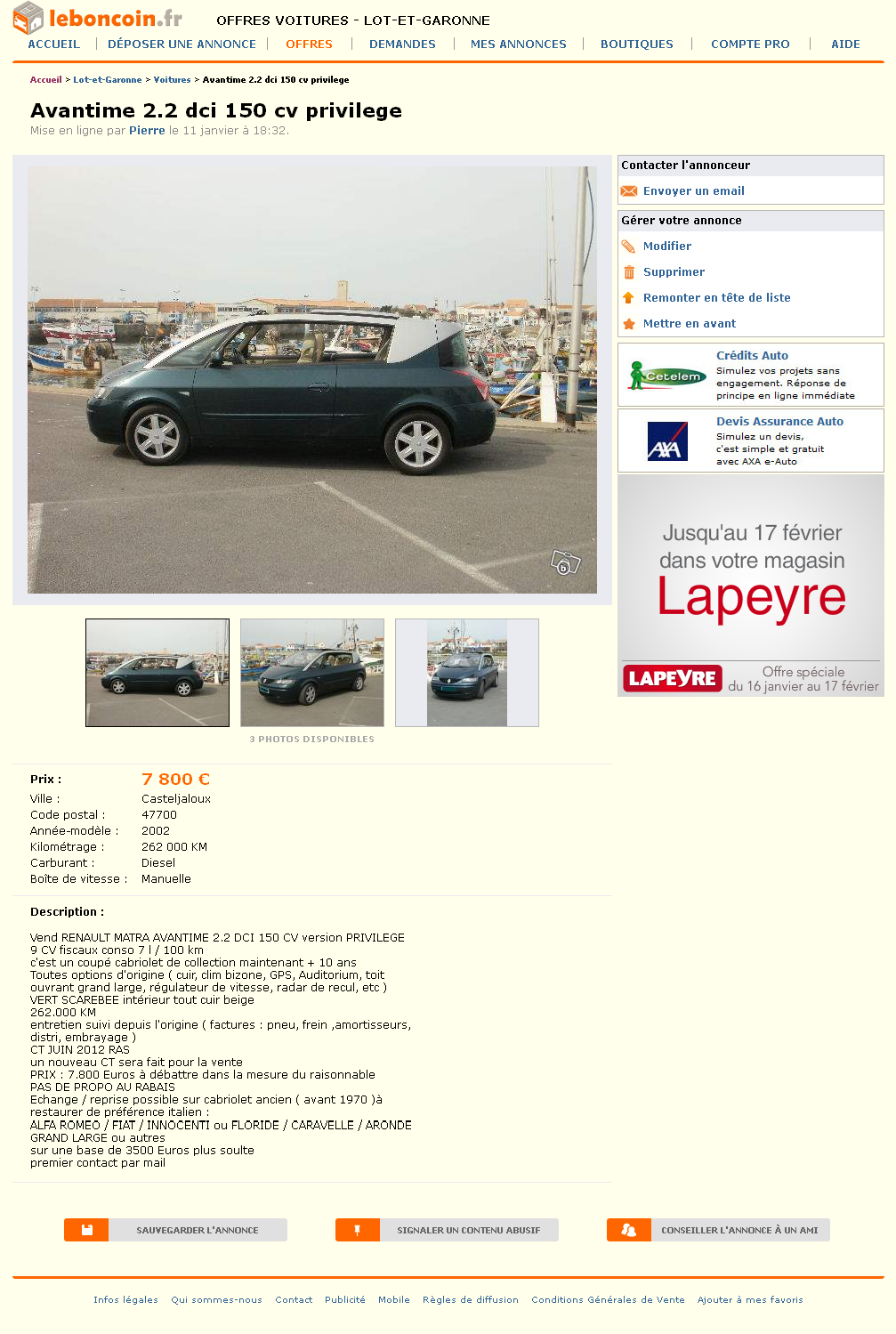Select Mettre en avant option
The height and width of the screenshot is (1334, 896).
[689, 323]
